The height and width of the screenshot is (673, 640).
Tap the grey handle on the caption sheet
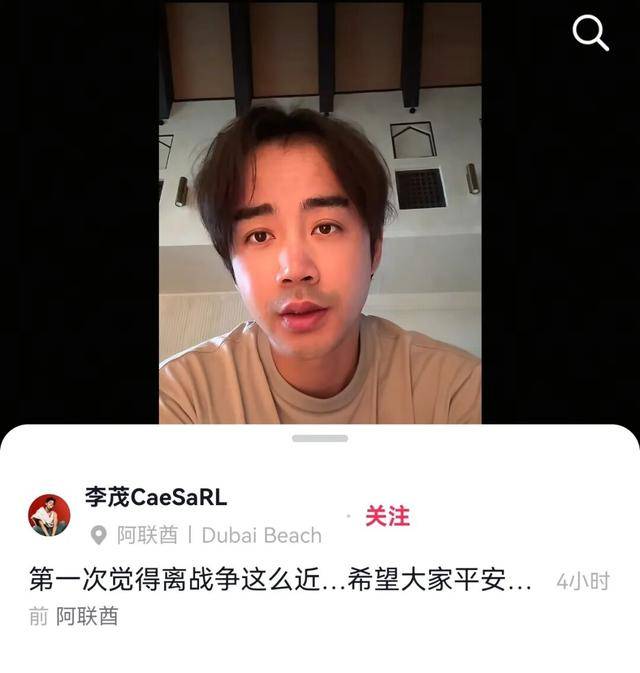320,438
